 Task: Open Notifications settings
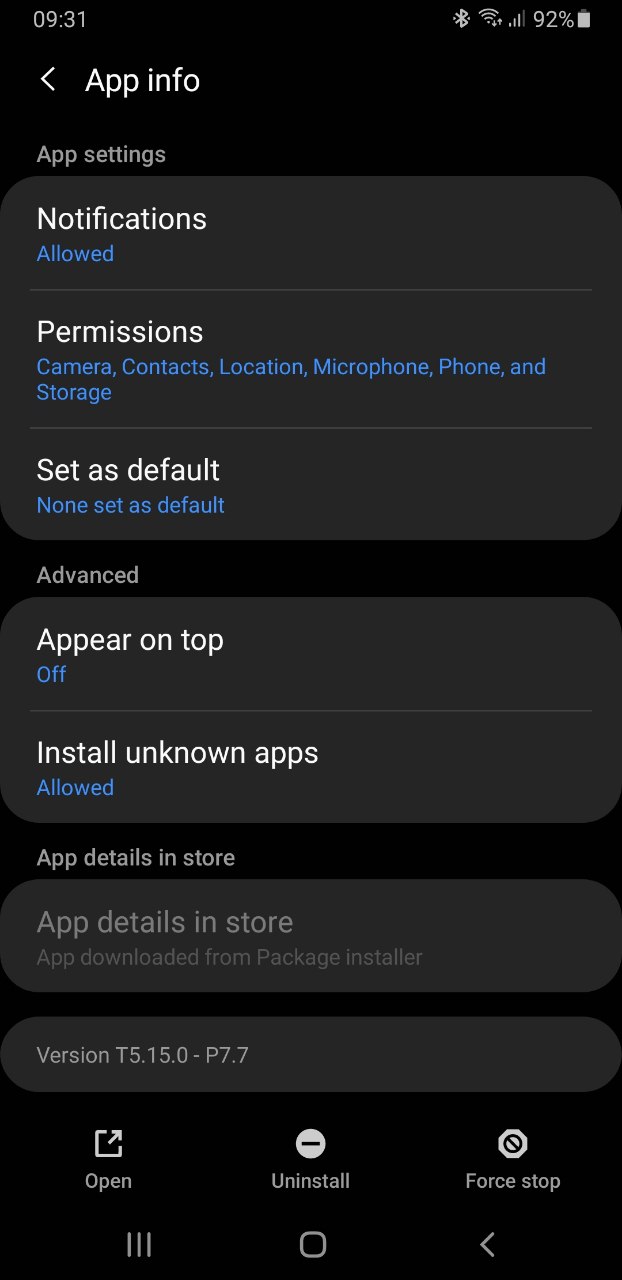point(310,234)
